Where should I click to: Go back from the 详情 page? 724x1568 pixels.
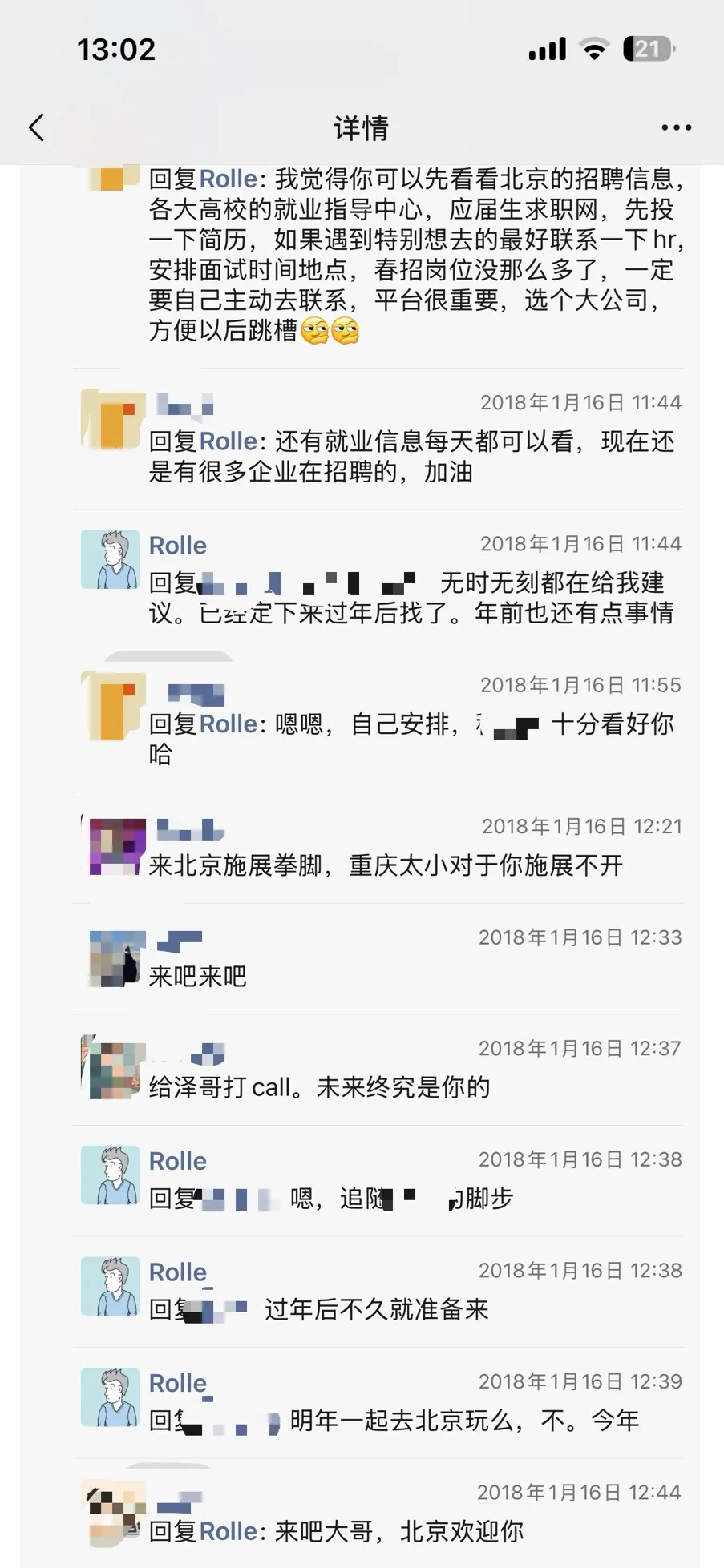(x=37, y=127)
